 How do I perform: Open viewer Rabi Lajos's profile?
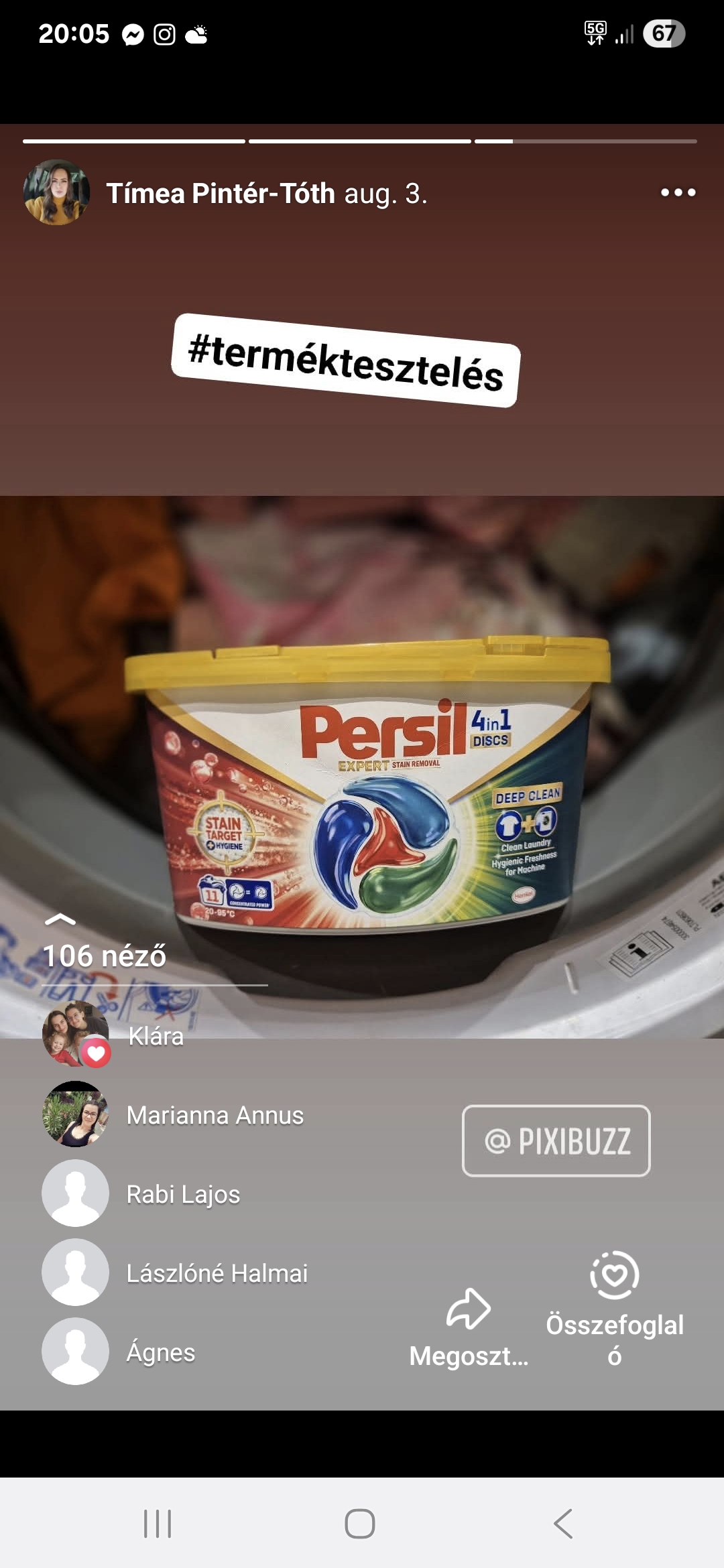[x=182, y=1194]
